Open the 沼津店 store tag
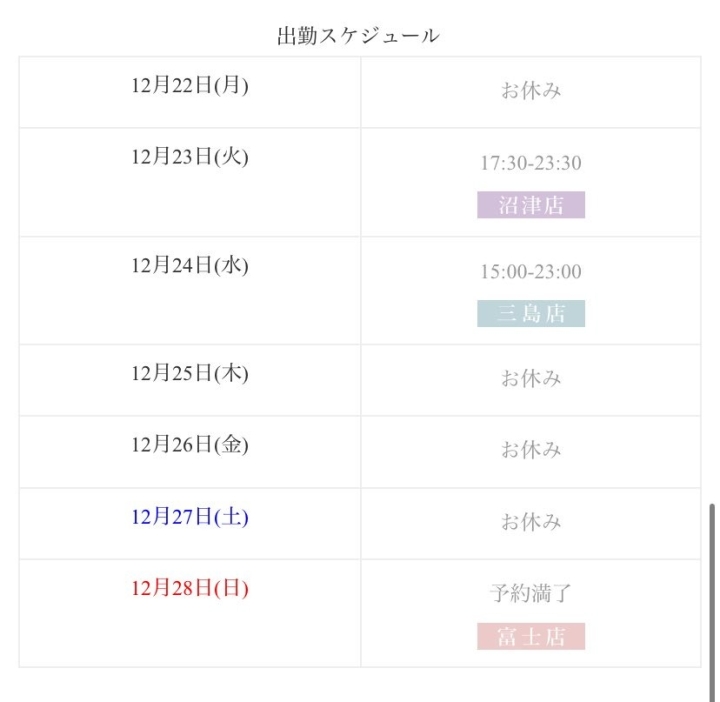 coord(531,205)
